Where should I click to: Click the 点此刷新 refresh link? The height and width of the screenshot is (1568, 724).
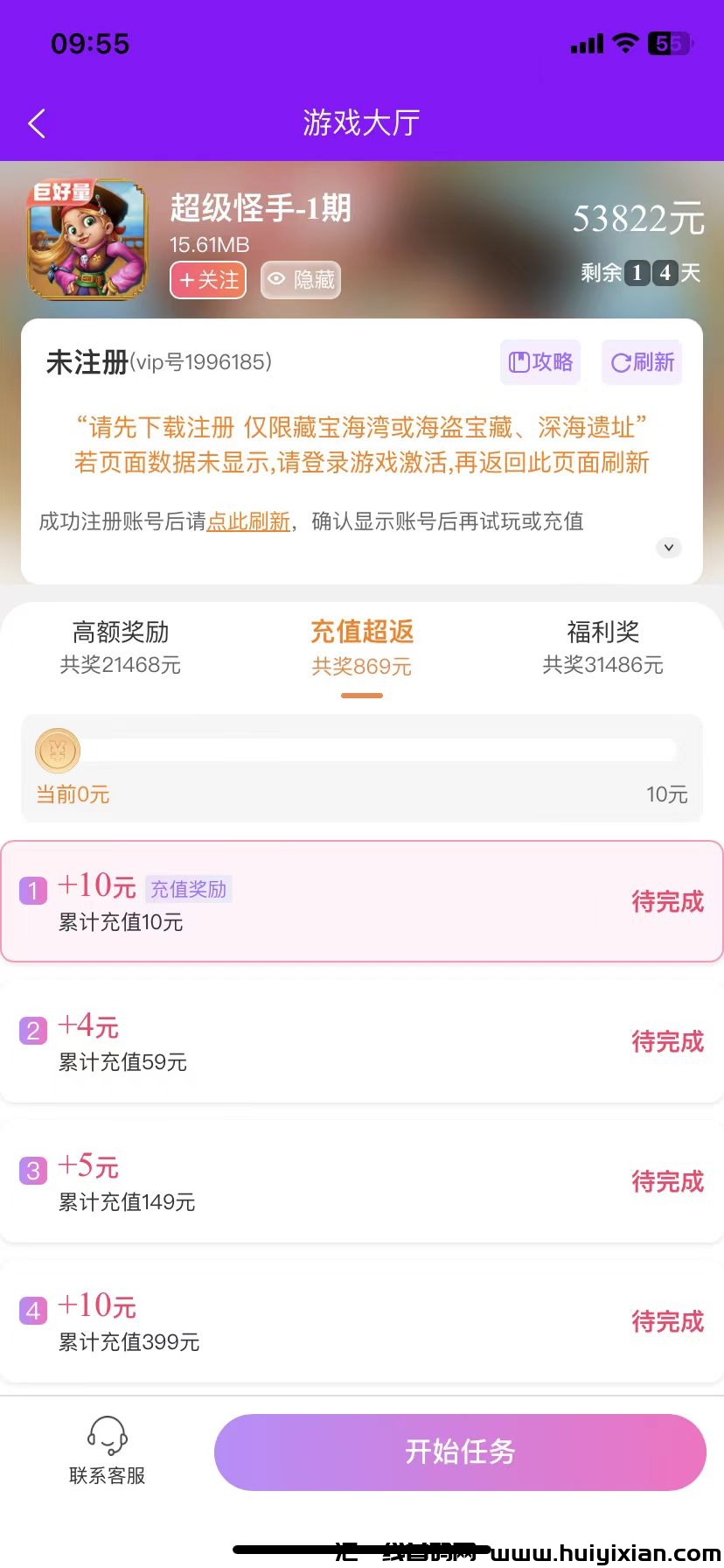point(249,522)
